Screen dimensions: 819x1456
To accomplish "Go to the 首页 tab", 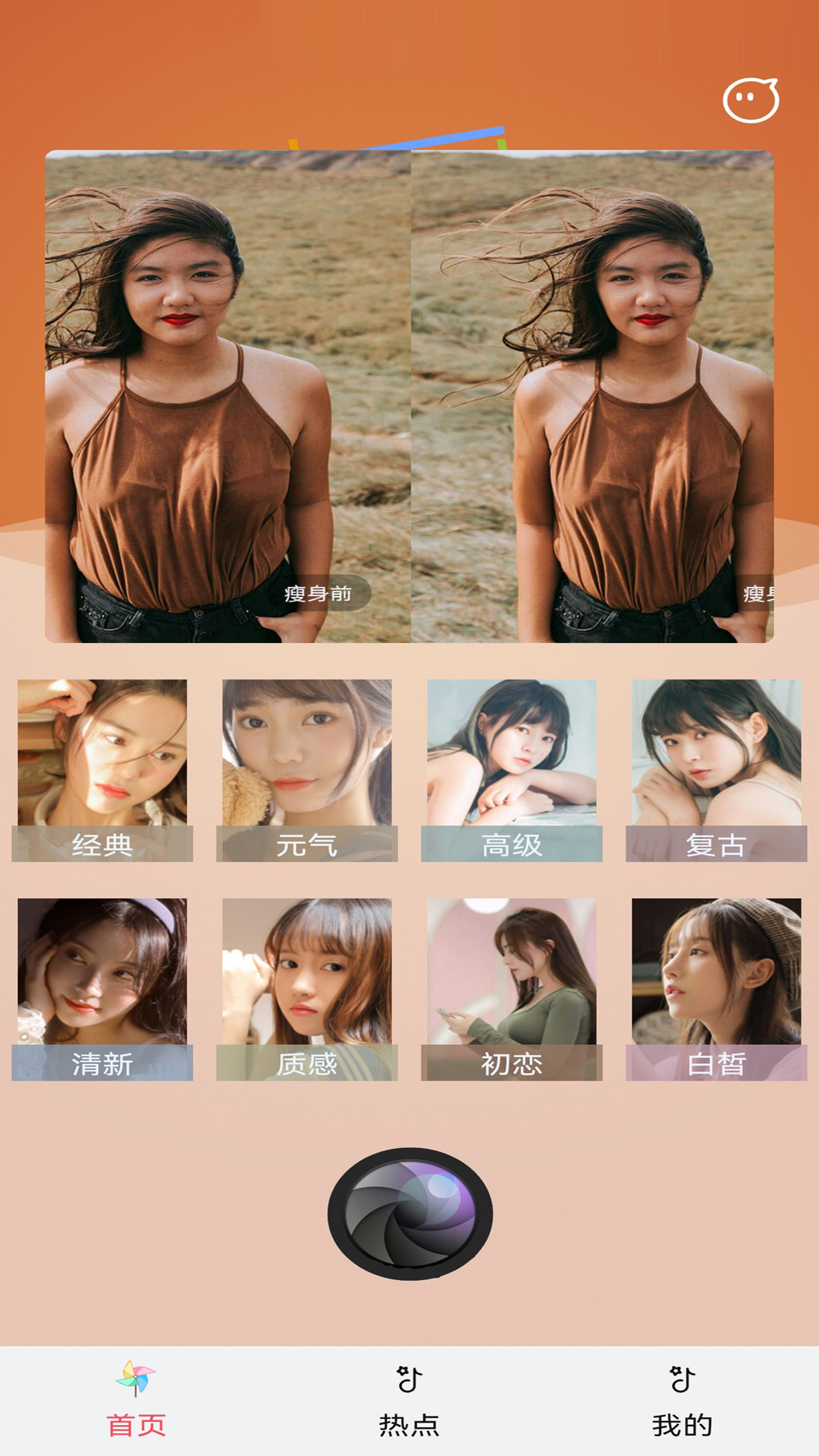I will coord(136,1401).
